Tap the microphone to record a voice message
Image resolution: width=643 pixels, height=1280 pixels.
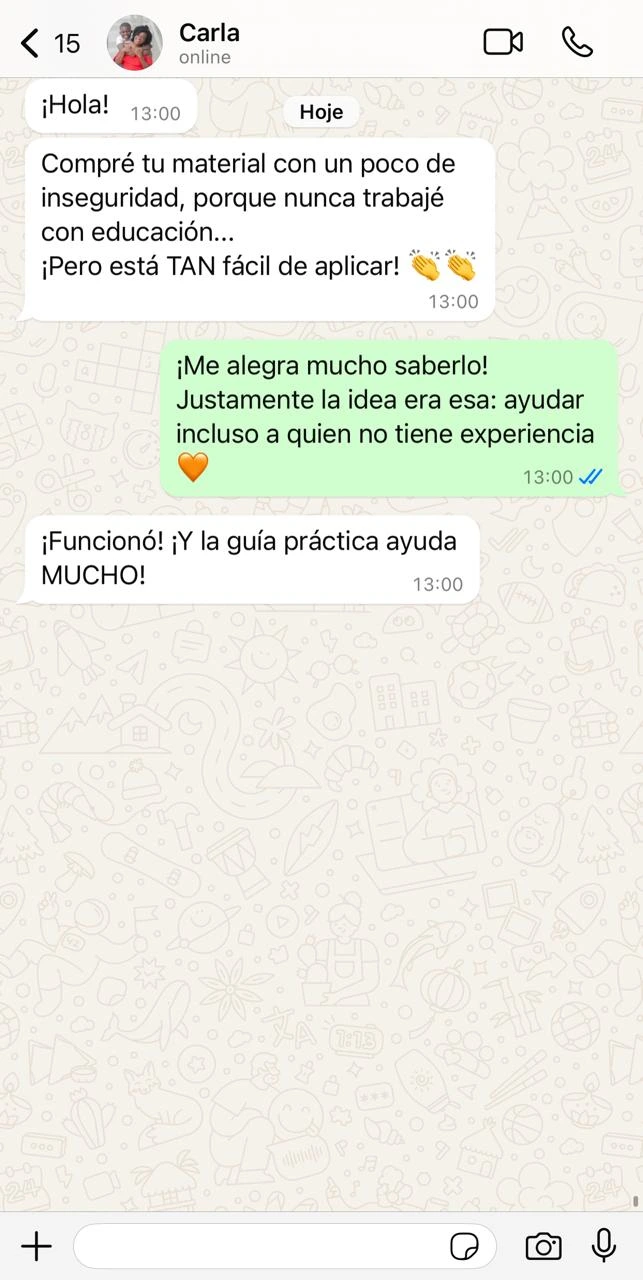[x=603, y=1246]
